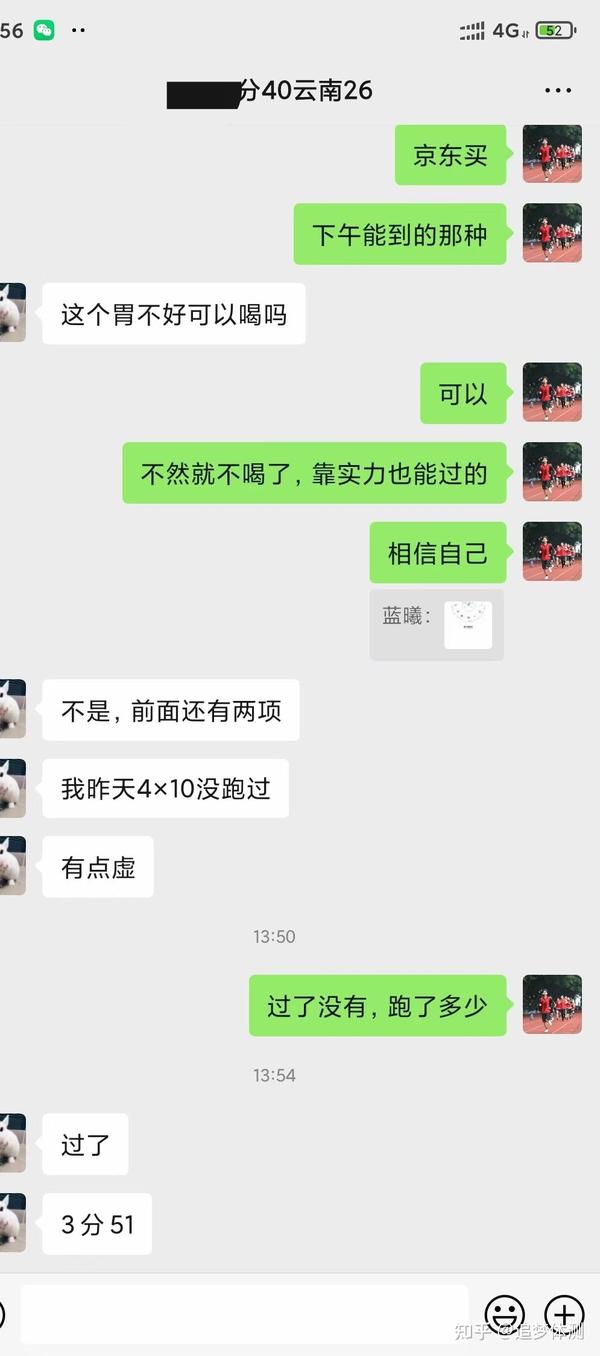This screenshot has height=1356, width=600.
Task: Tap avatar next to 相信自己 message
Action: 552,551
